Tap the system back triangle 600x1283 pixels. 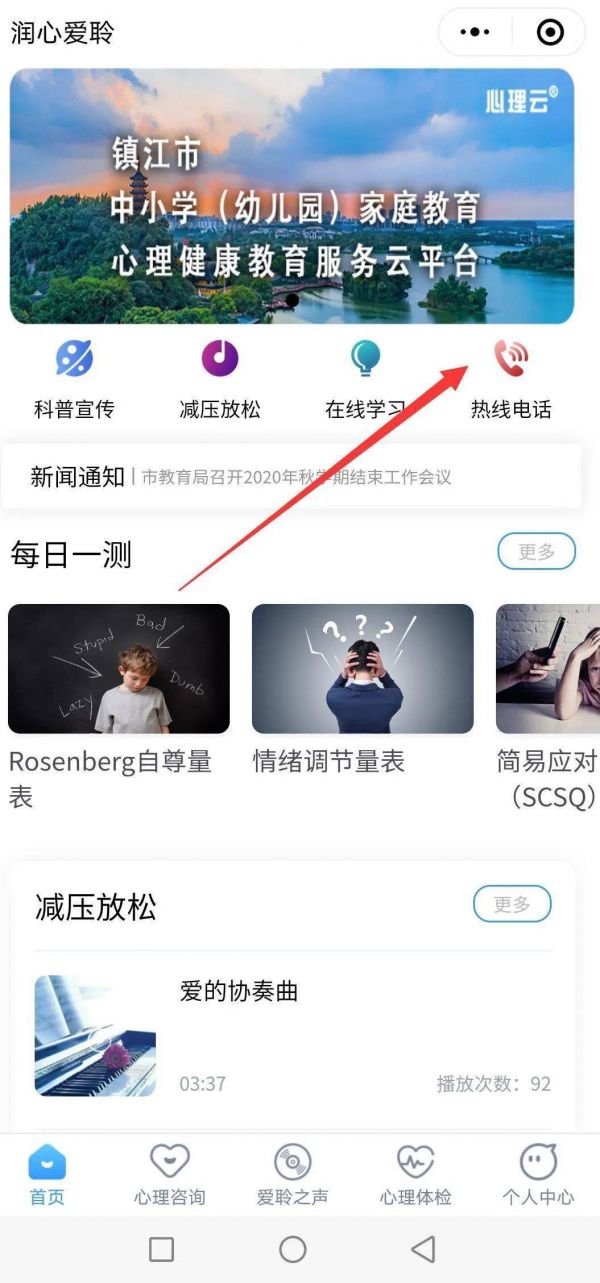pyautogui.click(x=424, y=1248)
